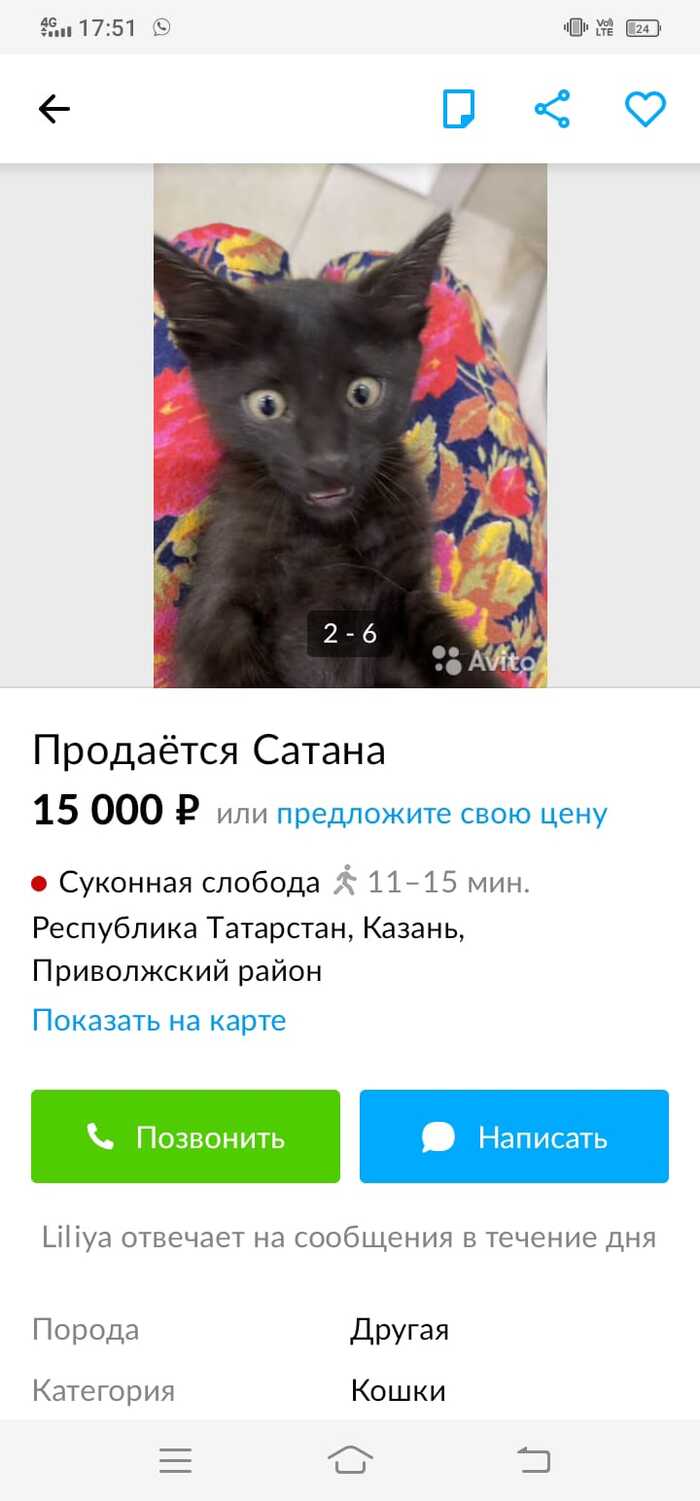Open the black kitten photo fullscreen
The image size is (700, 1501).
350,425
